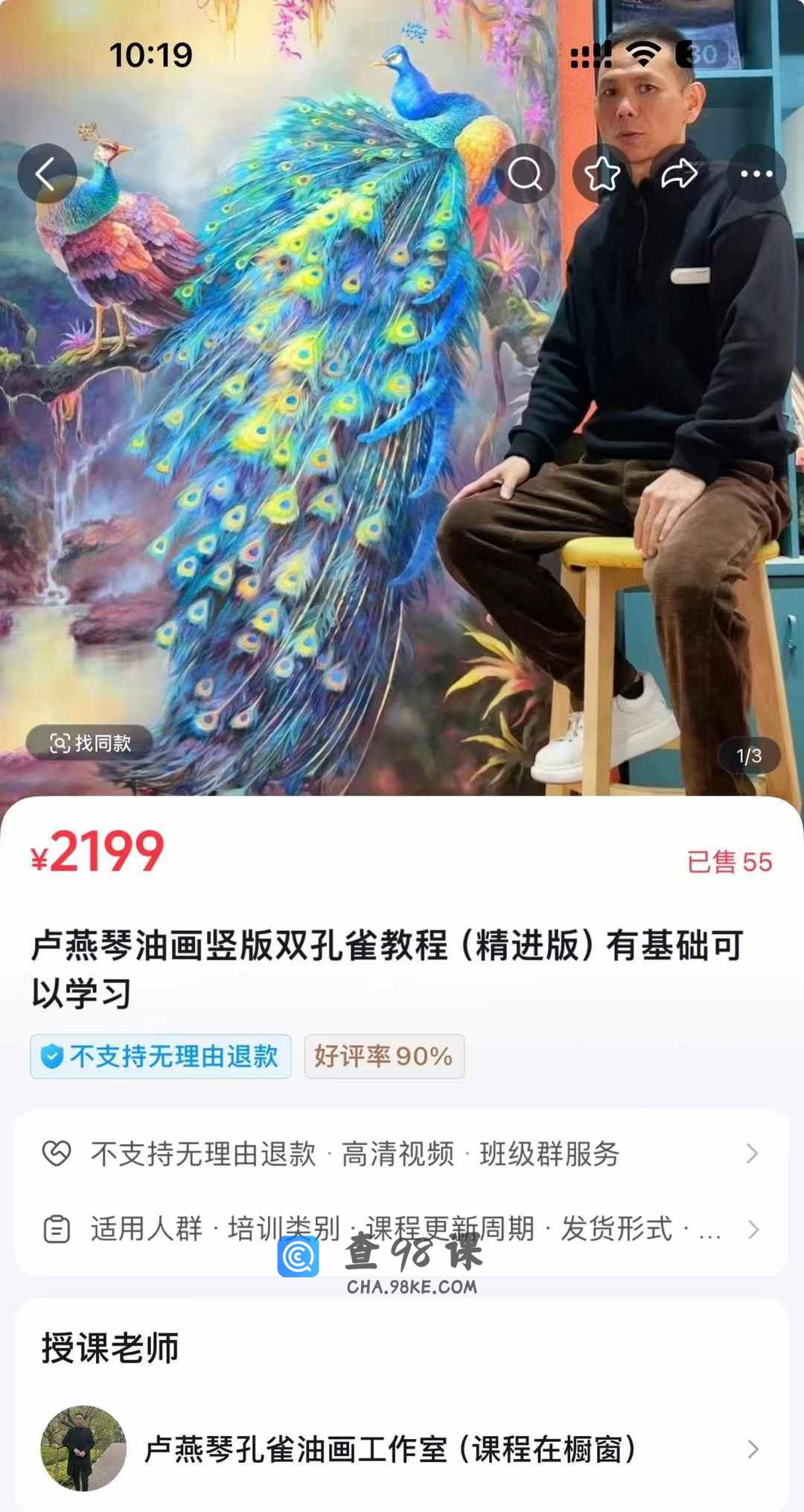This screenshot has width=804, height=1512.
Task: Tap the blue 不支持无理由退款 badge
Action: [x=161, y=1056]
